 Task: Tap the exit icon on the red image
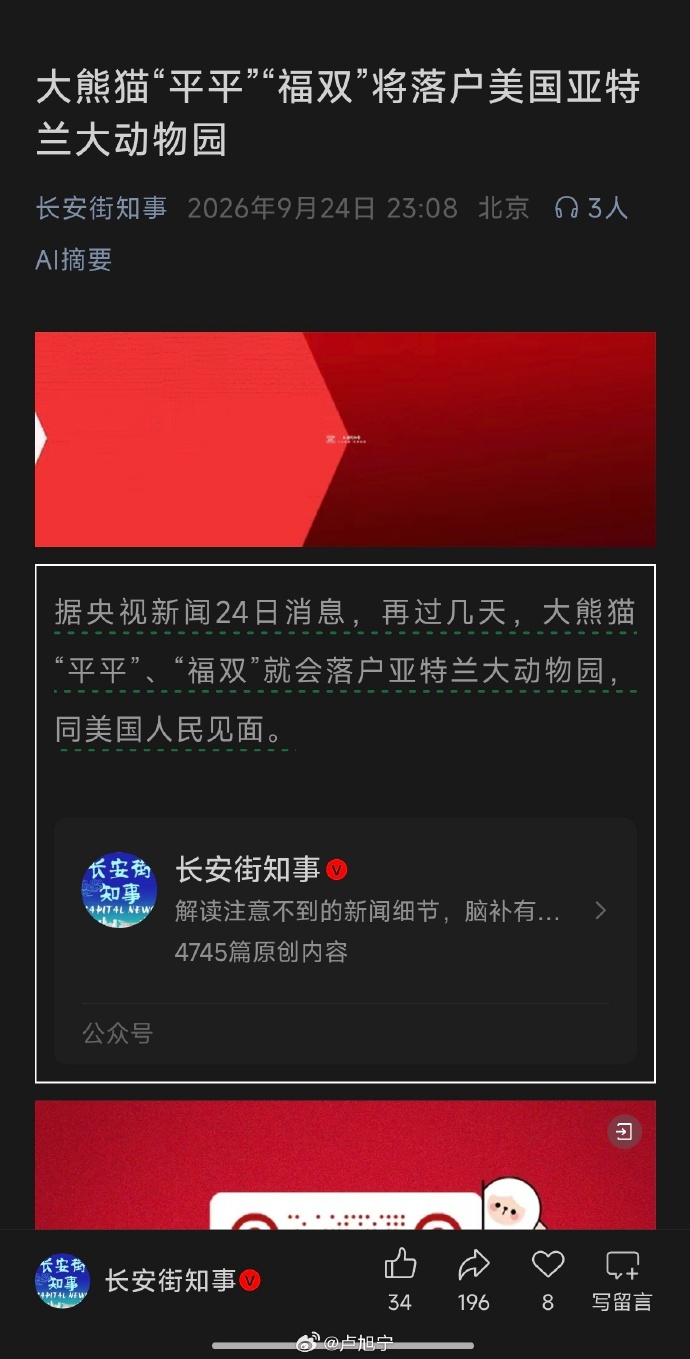point(624,1131)
